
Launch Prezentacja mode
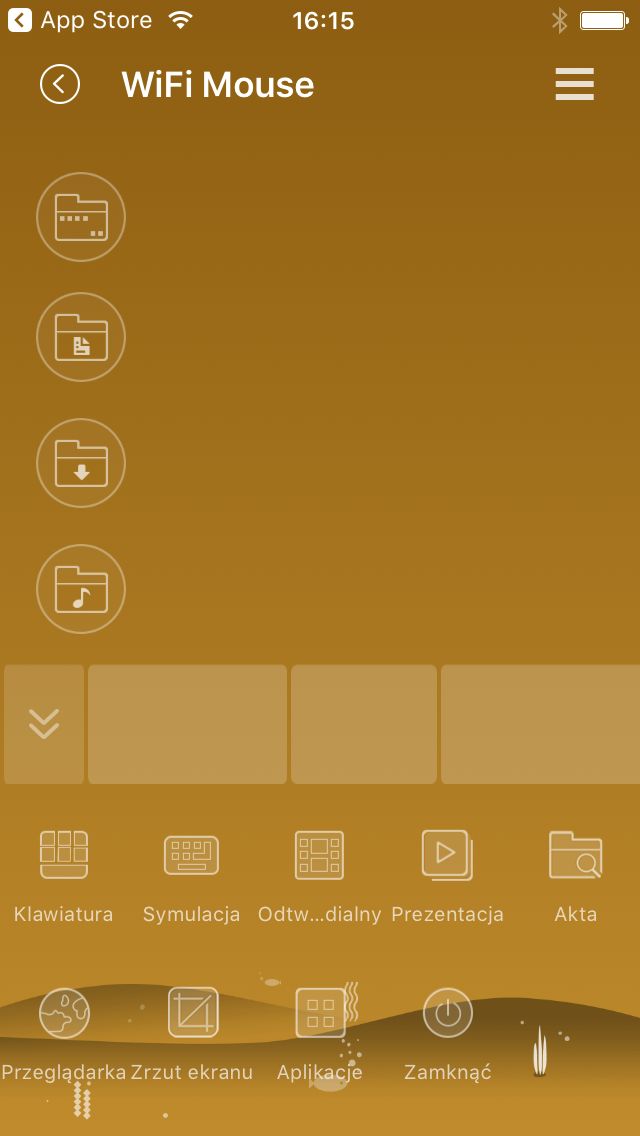tap(447, 877)
